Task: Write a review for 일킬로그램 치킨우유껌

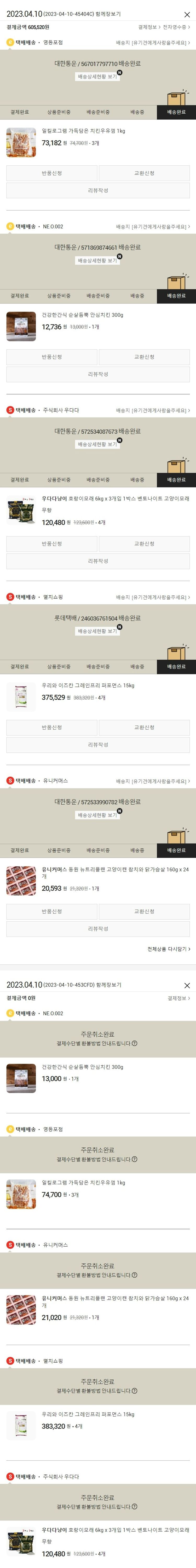Action: pos(98,190)
